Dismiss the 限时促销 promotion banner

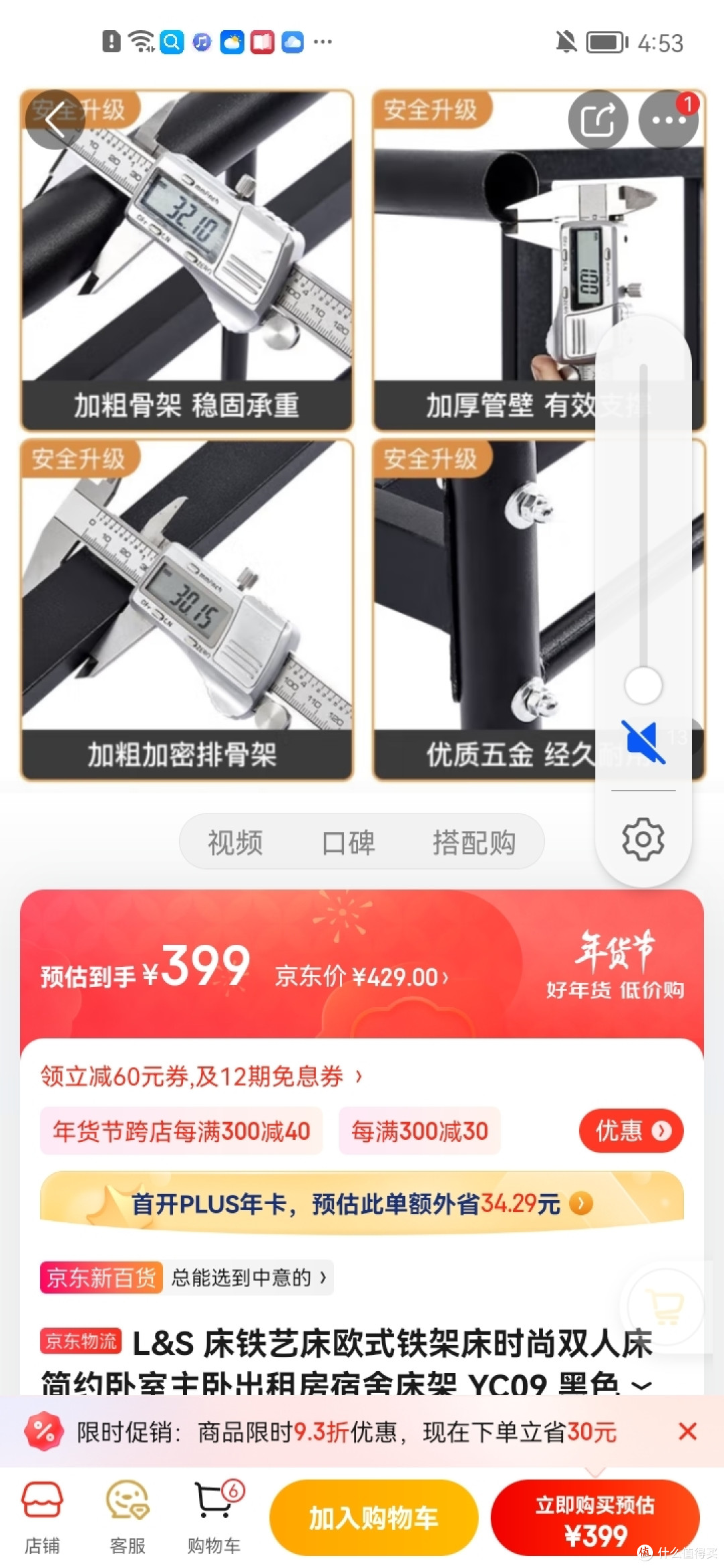(688, 1431)
